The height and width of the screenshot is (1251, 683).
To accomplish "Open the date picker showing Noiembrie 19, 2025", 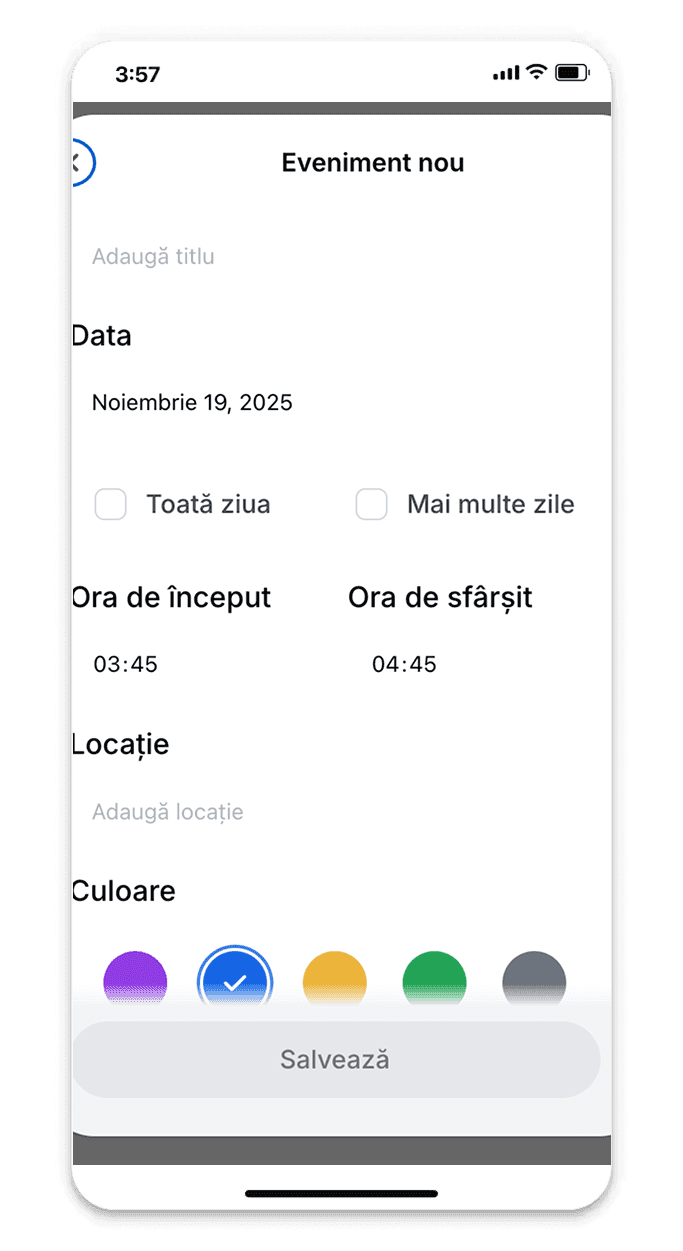I will point(192,403).
